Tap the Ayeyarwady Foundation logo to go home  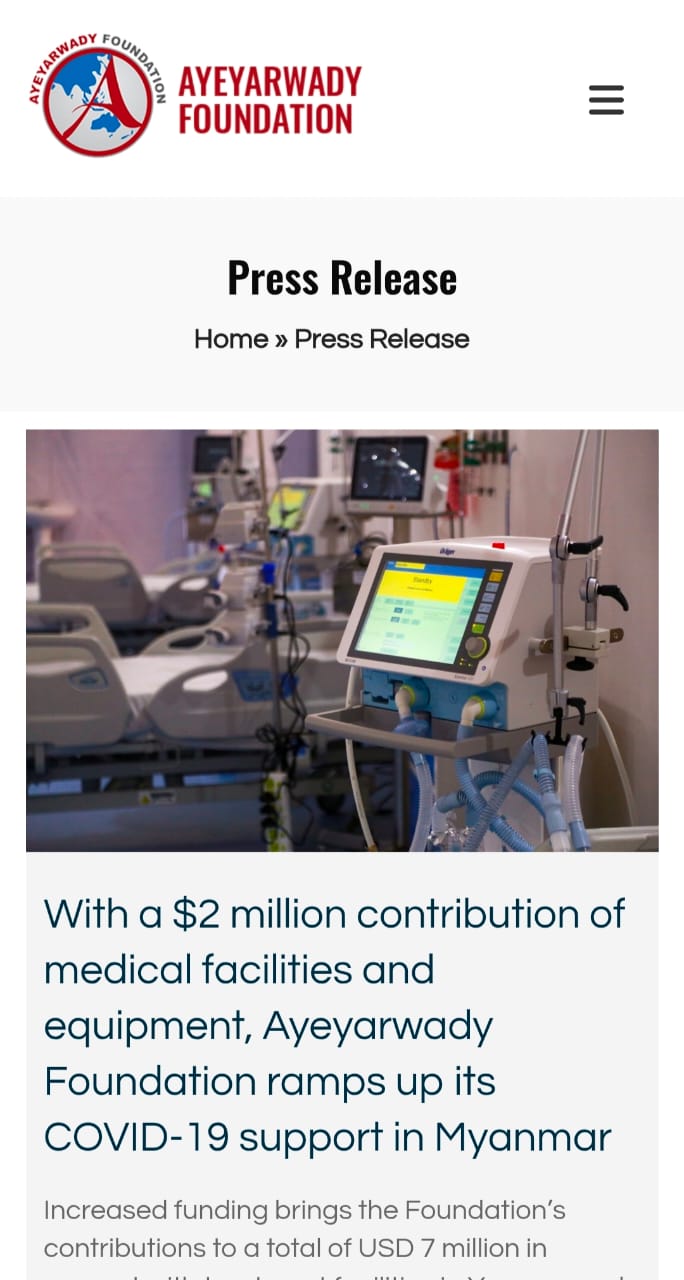click(x=196, y=96)
